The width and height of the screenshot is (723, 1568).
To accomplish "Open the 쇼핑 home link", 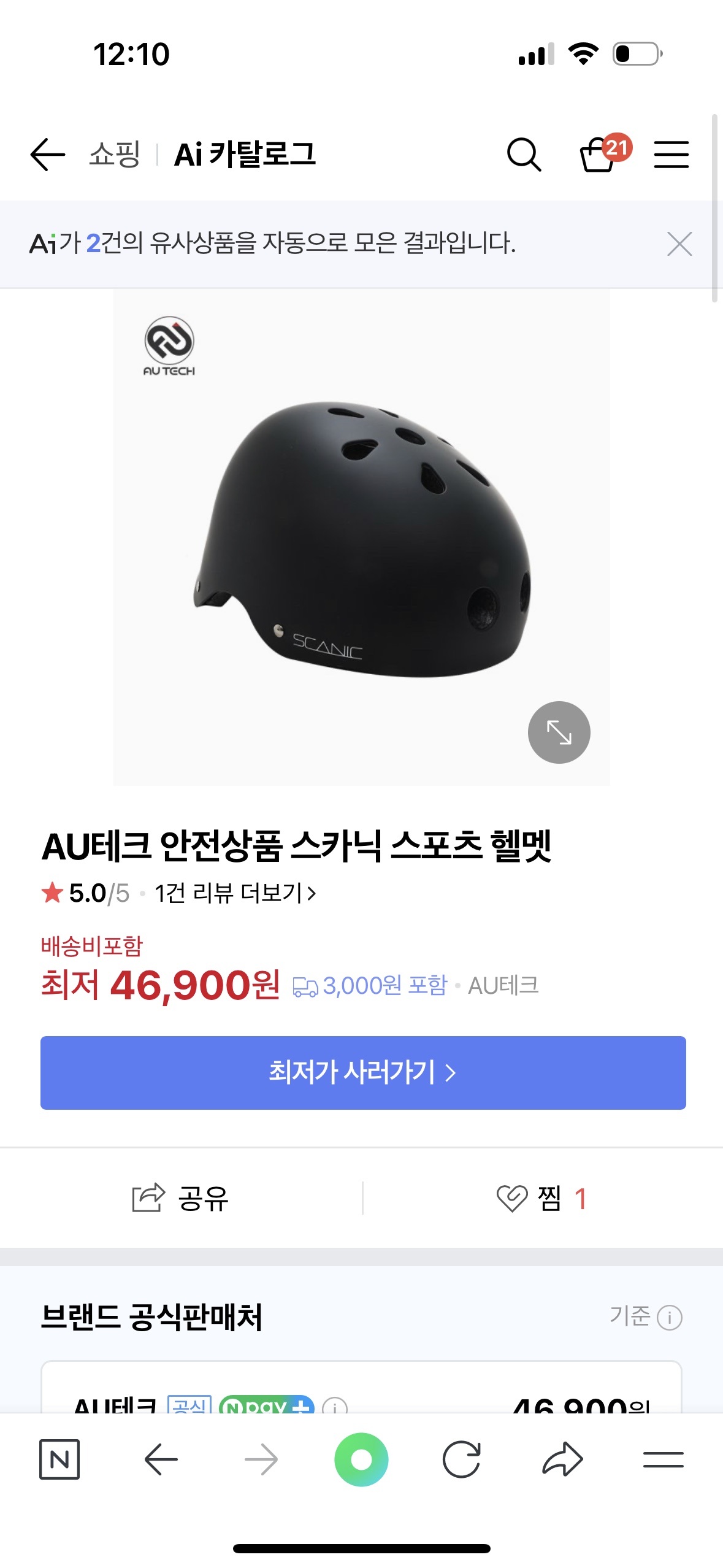I will point(115,154).
